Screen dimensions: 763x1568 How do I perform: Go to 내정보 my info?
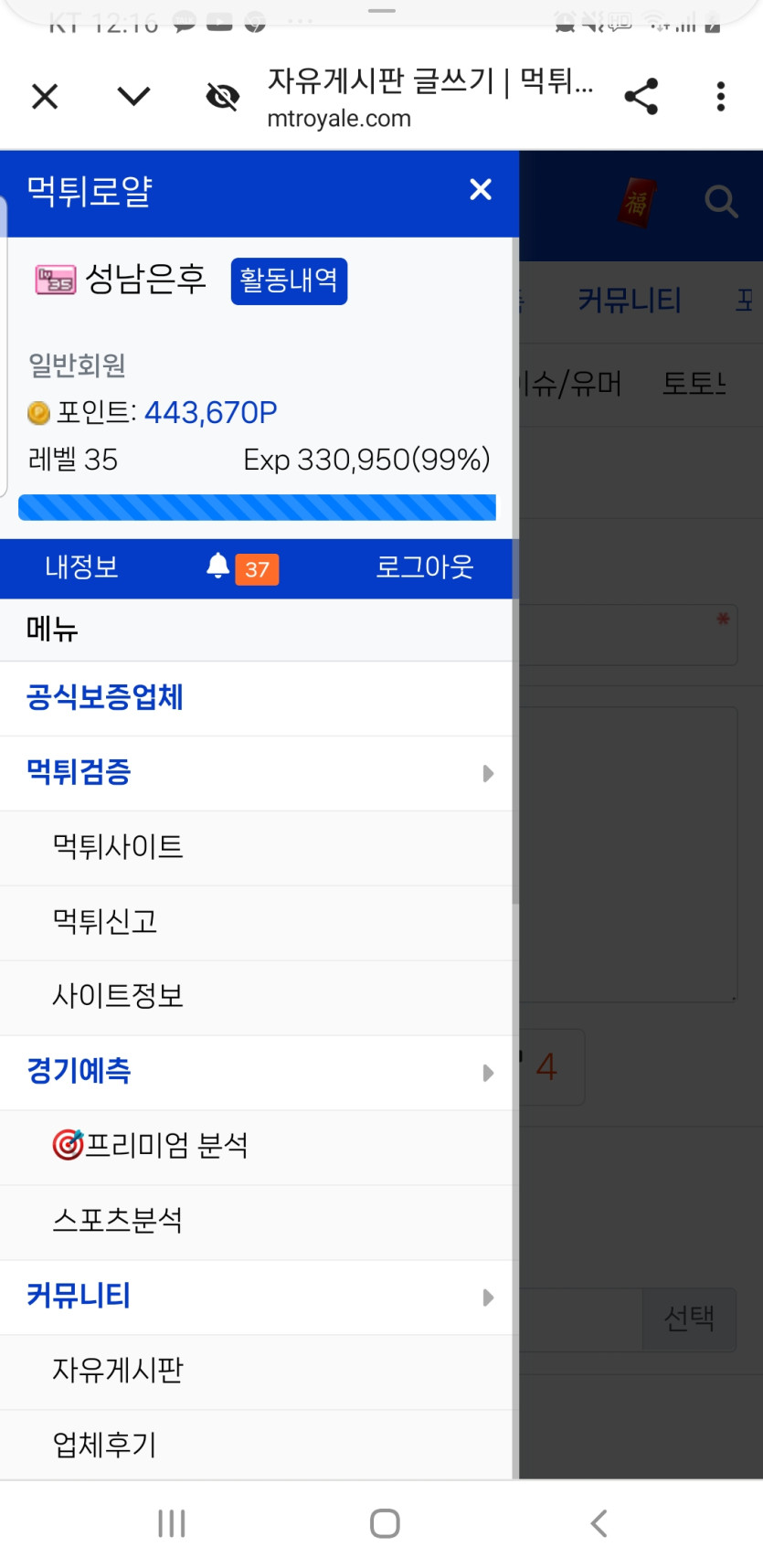81,567
